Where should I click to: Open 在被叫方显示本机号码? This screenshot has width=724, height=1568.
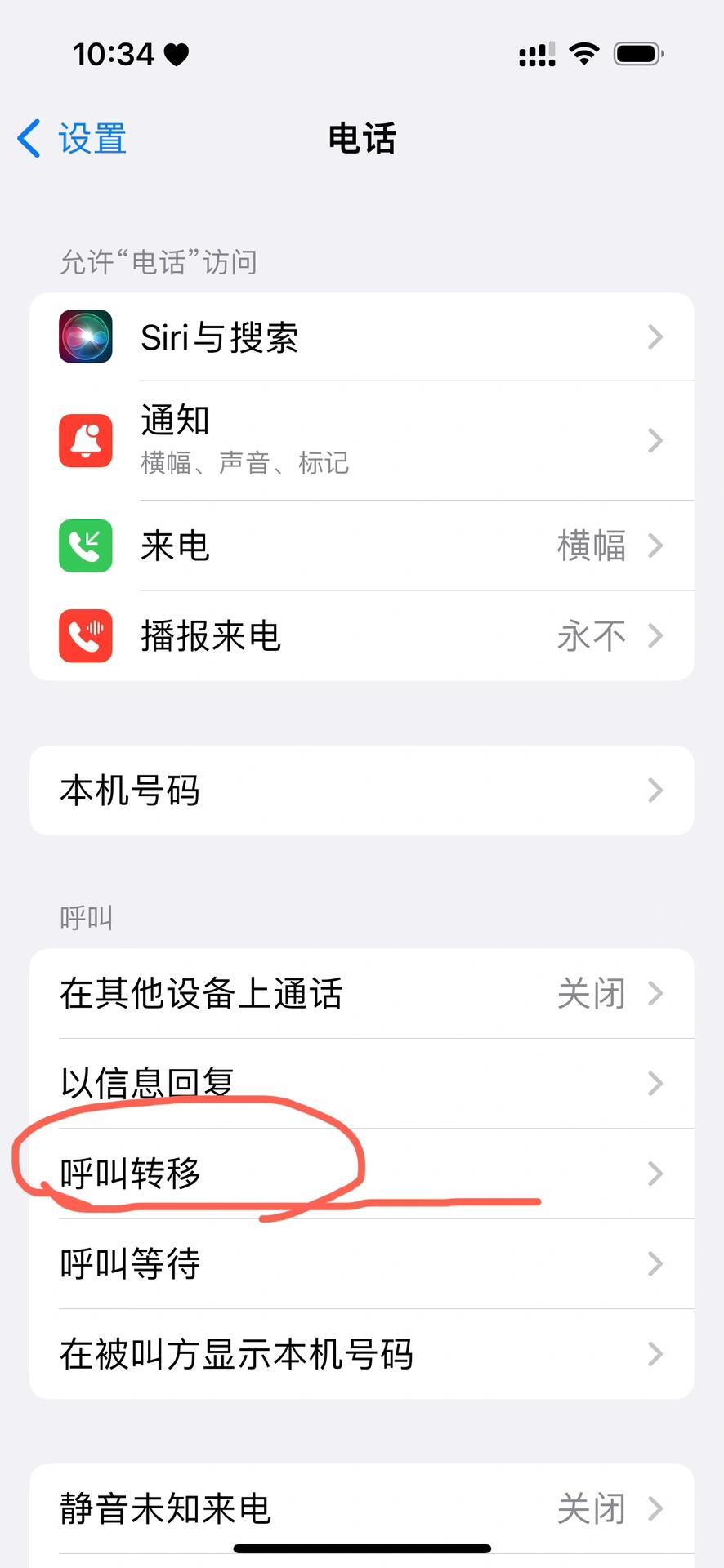click(x=361, y=1354)
